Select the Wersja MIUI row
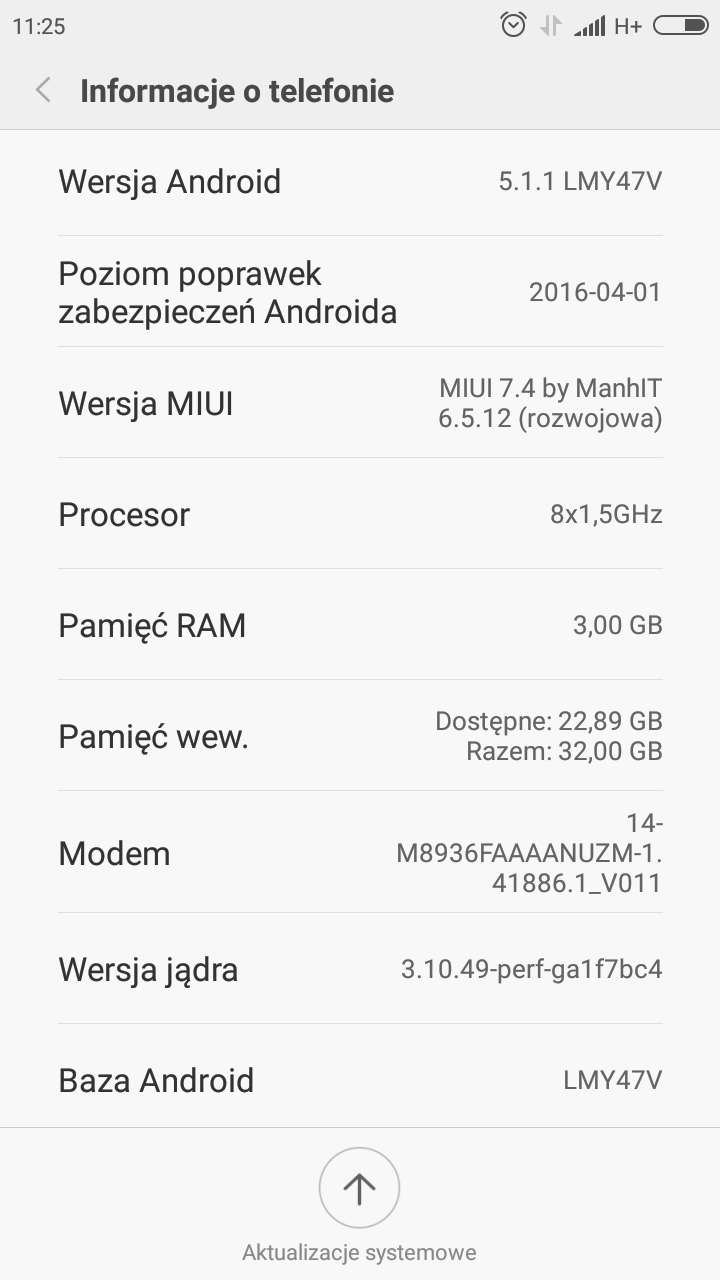The height and width of the screenshot is (1280, 720). point(360,403)
